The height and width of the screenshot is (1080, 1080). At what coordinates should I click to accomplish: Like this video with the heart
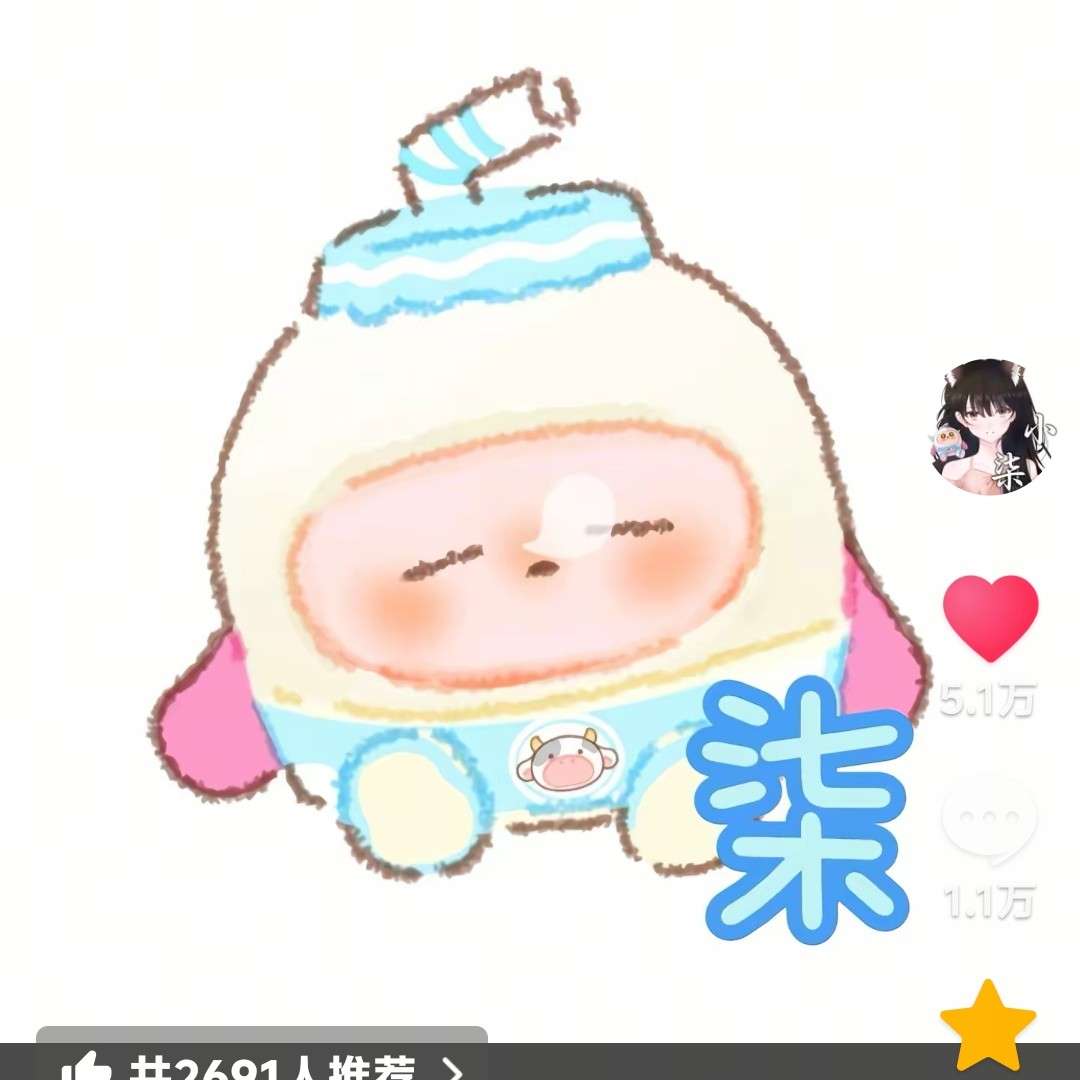click(991, 617)
